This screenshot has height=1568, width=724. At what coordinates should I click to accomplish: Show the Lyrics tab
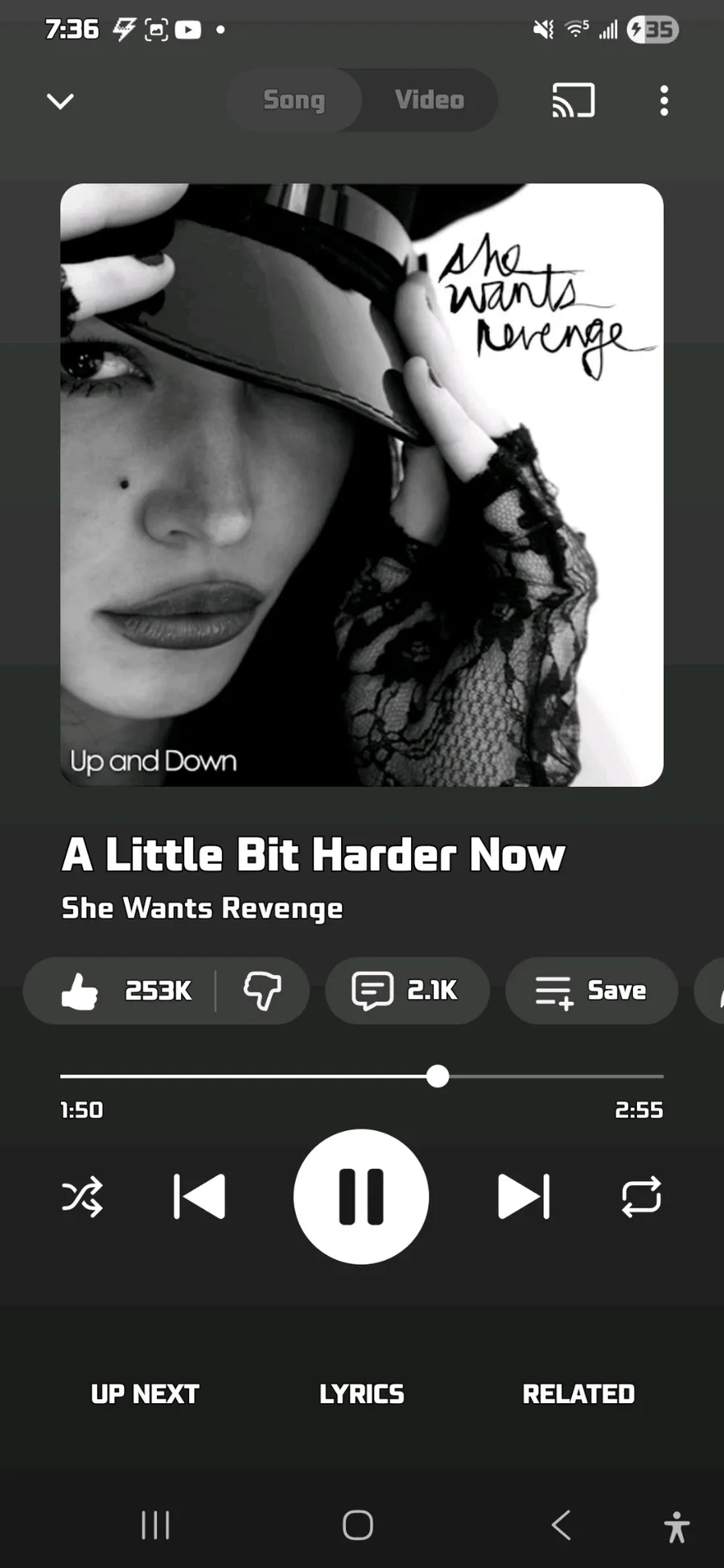[x=362, y=1394]
